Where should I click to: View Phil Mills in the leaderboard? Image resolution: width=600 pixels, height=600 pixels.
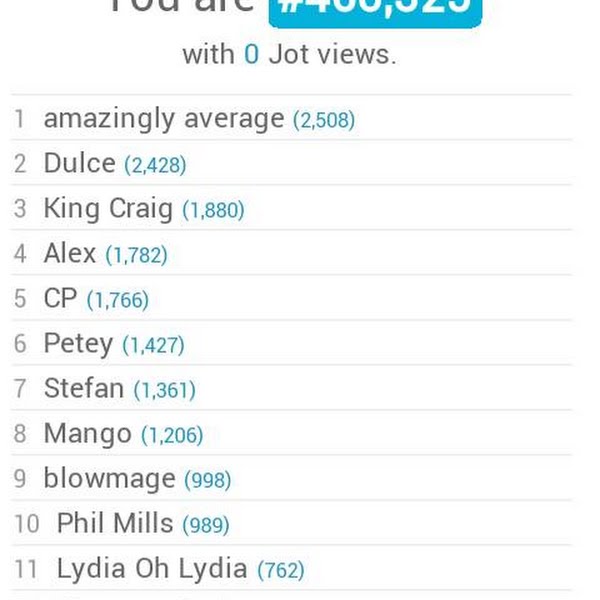click(115, 523)
